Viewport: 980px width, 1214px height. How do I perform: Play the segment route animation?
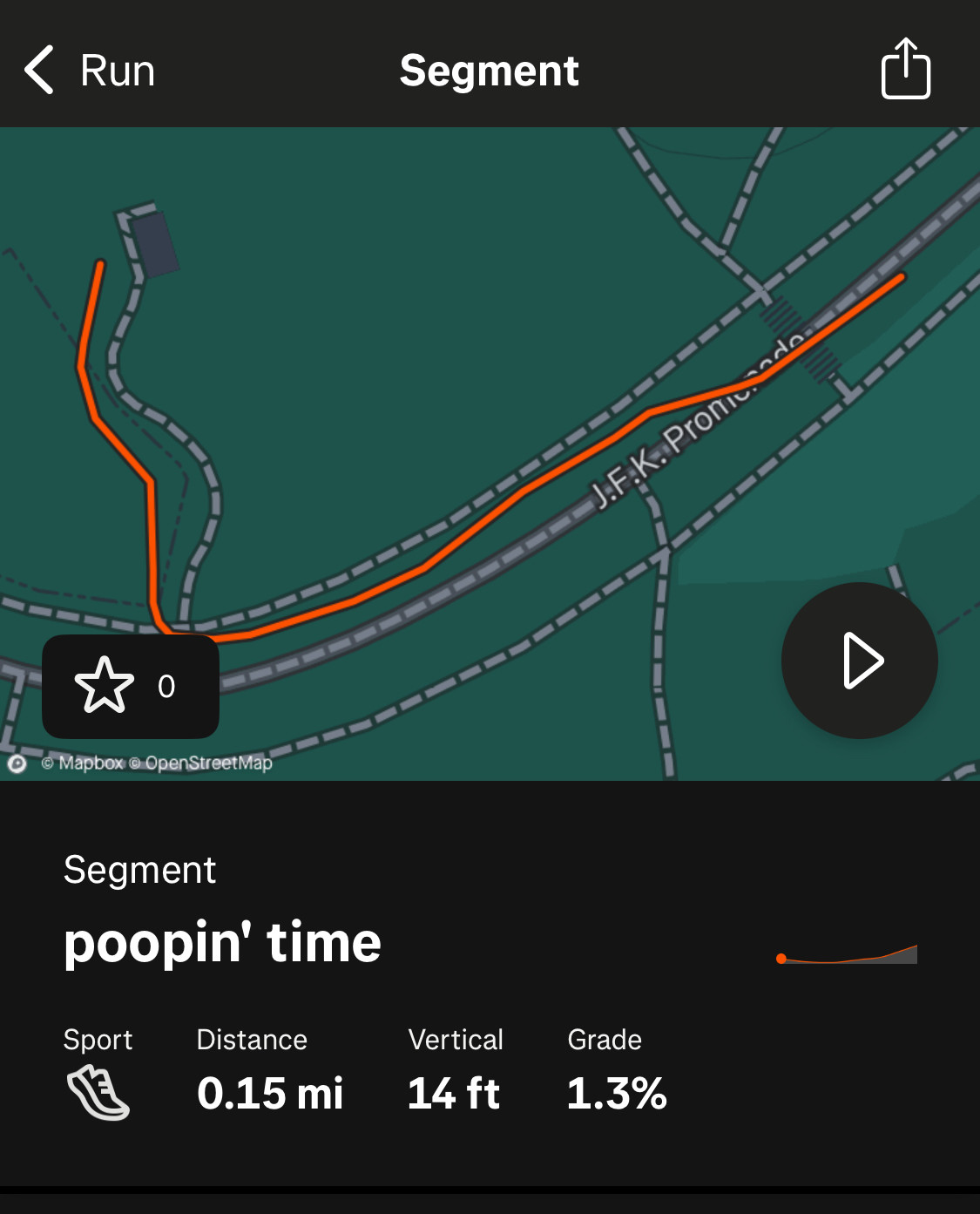(x=859, y=661)
